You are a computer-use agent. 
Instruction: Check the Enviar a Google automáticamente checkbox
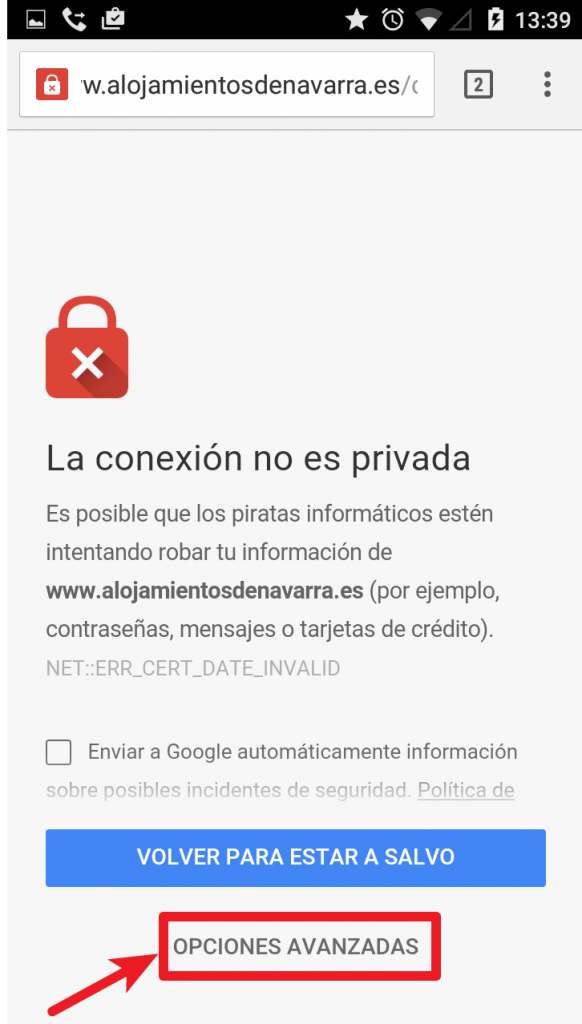point(59,752)
